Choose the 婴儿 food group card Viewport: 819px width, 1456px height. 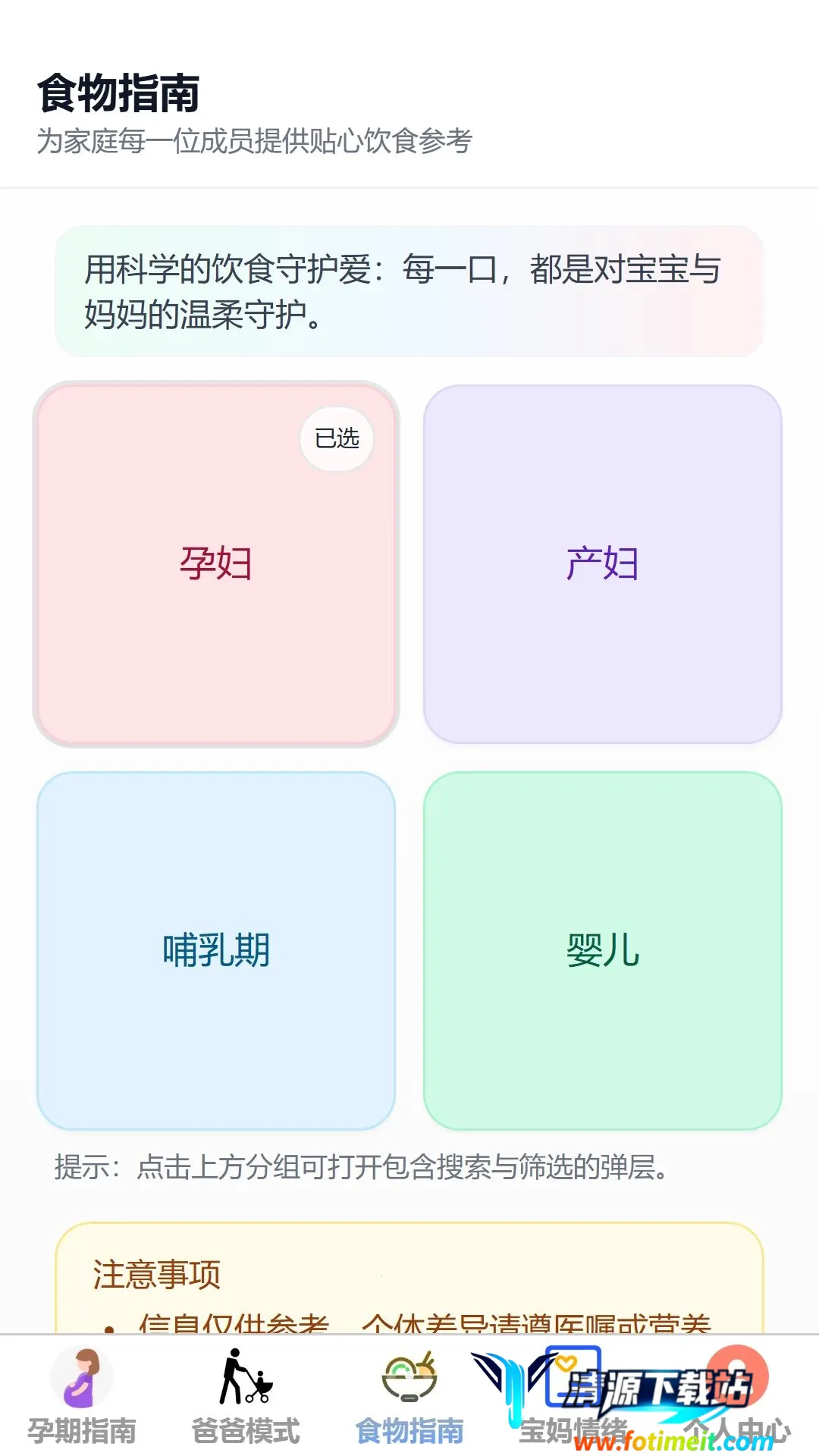[603, 951]
